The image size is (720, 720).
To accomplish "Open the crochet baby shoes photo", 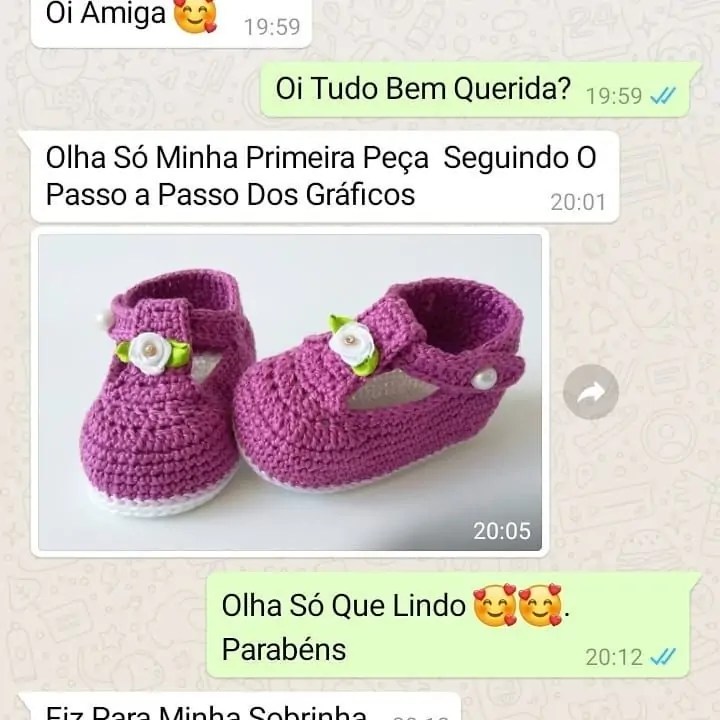I will 290,392.
